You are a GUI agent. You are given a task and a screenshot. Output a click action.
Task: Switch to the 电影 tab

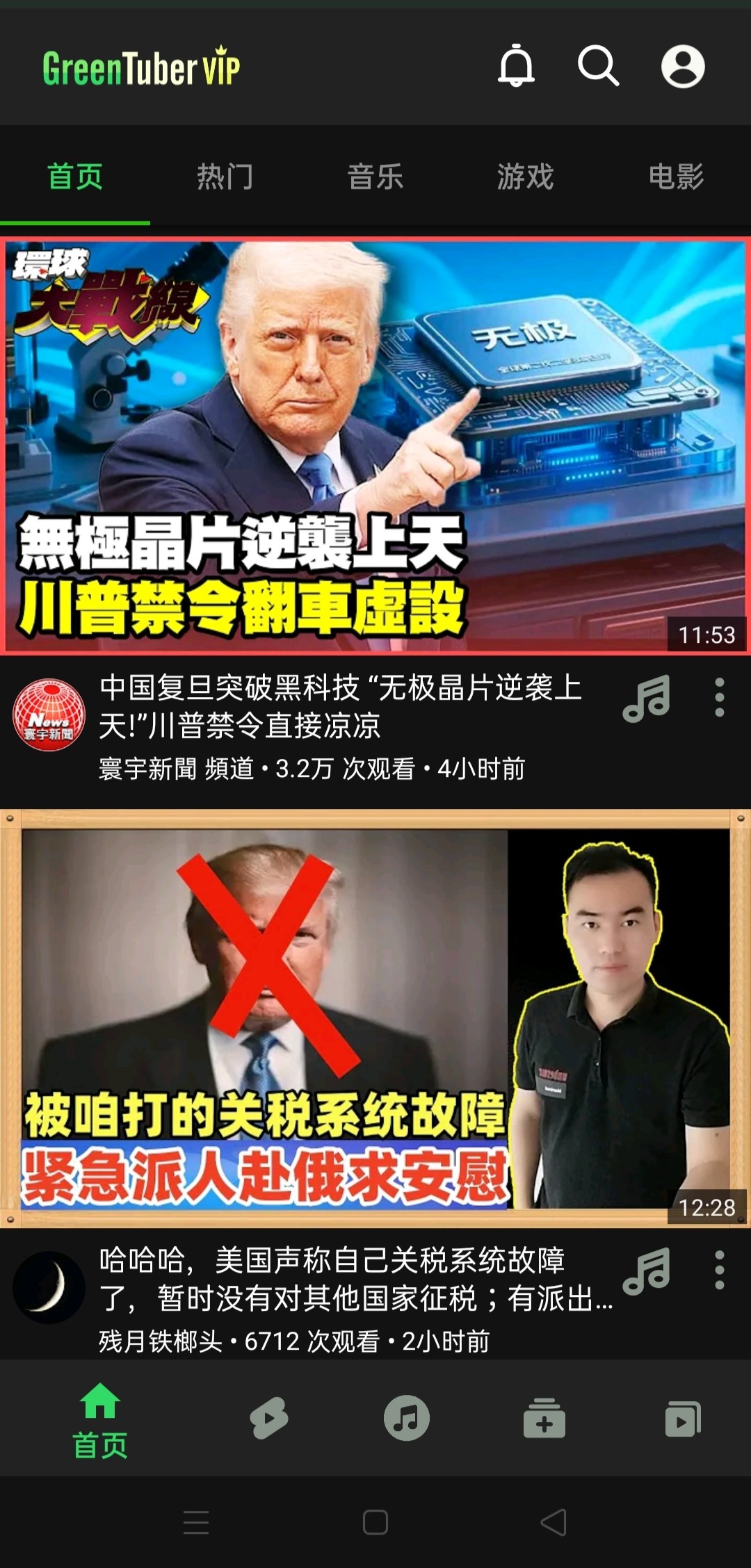pyautogui.click(x=675, y=177)
